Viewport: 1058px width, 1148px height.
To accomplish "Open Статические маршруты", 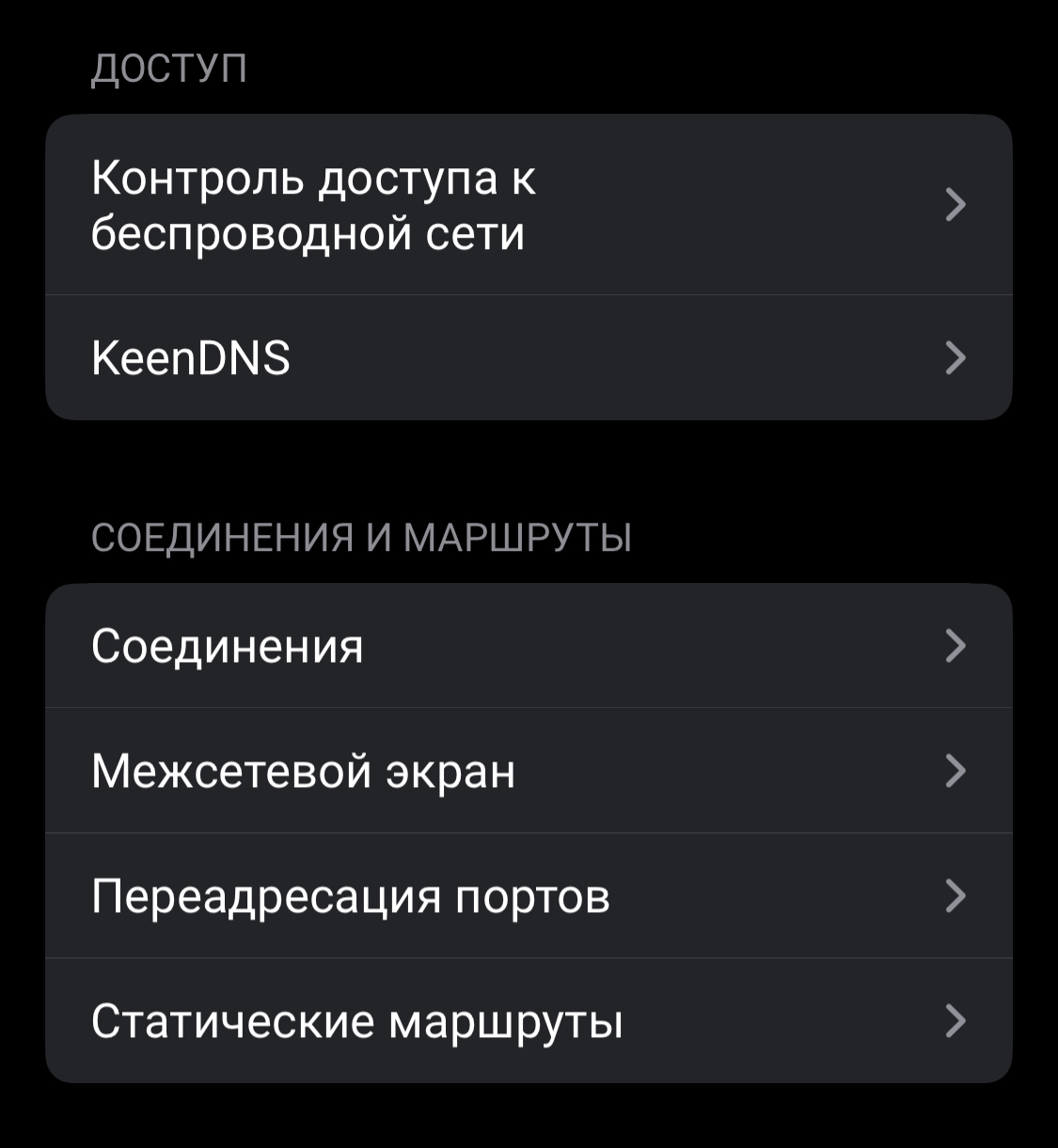I will tap(527, 1021).
